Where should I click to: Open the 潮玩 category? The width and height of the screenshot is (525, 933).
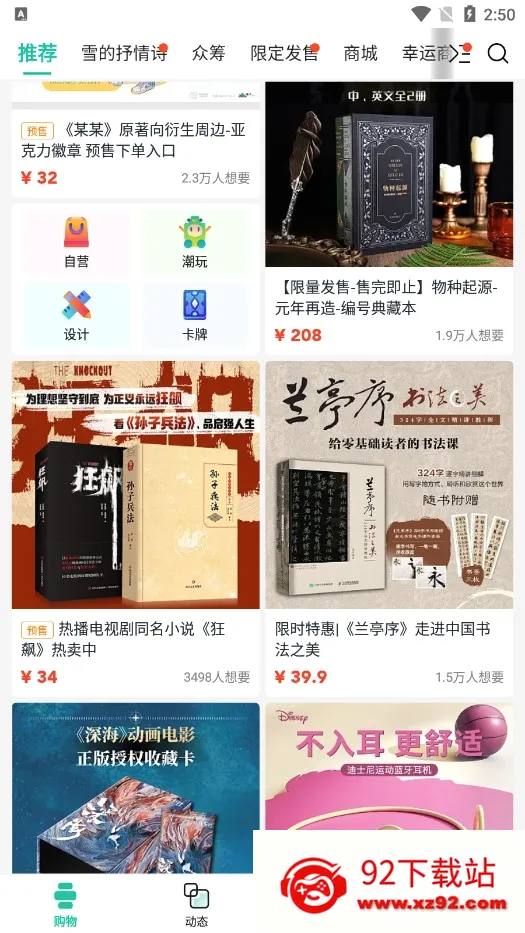click(195, 243)
